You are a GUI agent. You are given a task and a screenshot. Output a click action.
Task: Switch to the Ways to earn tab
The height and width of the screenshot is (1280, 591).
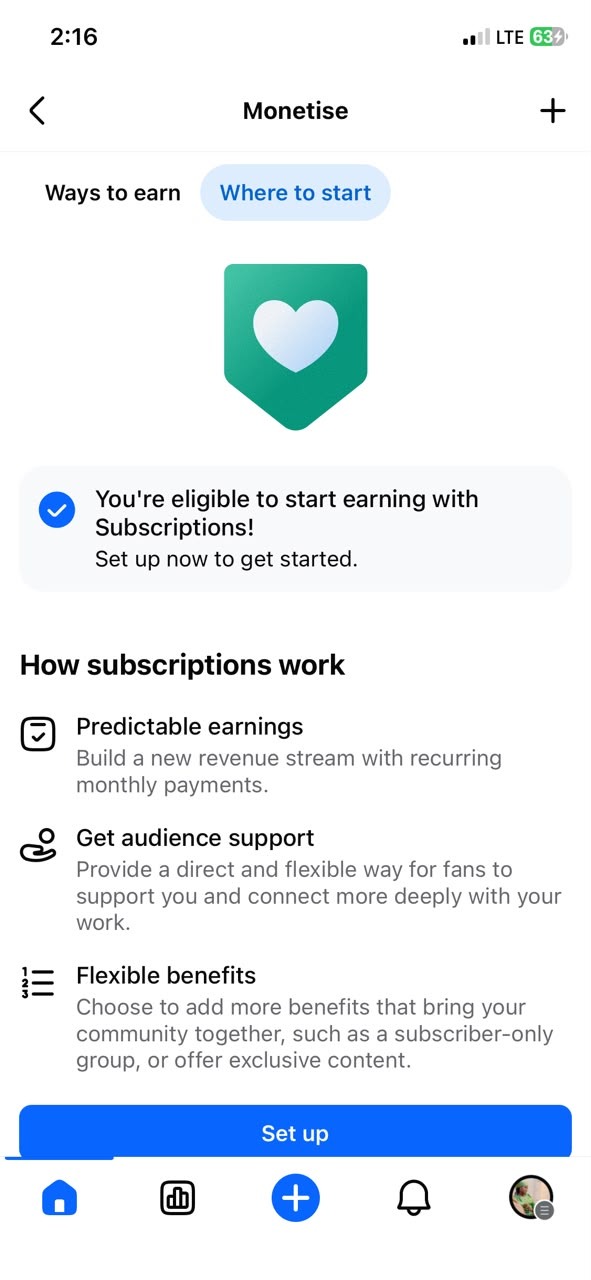click(113, 193)
